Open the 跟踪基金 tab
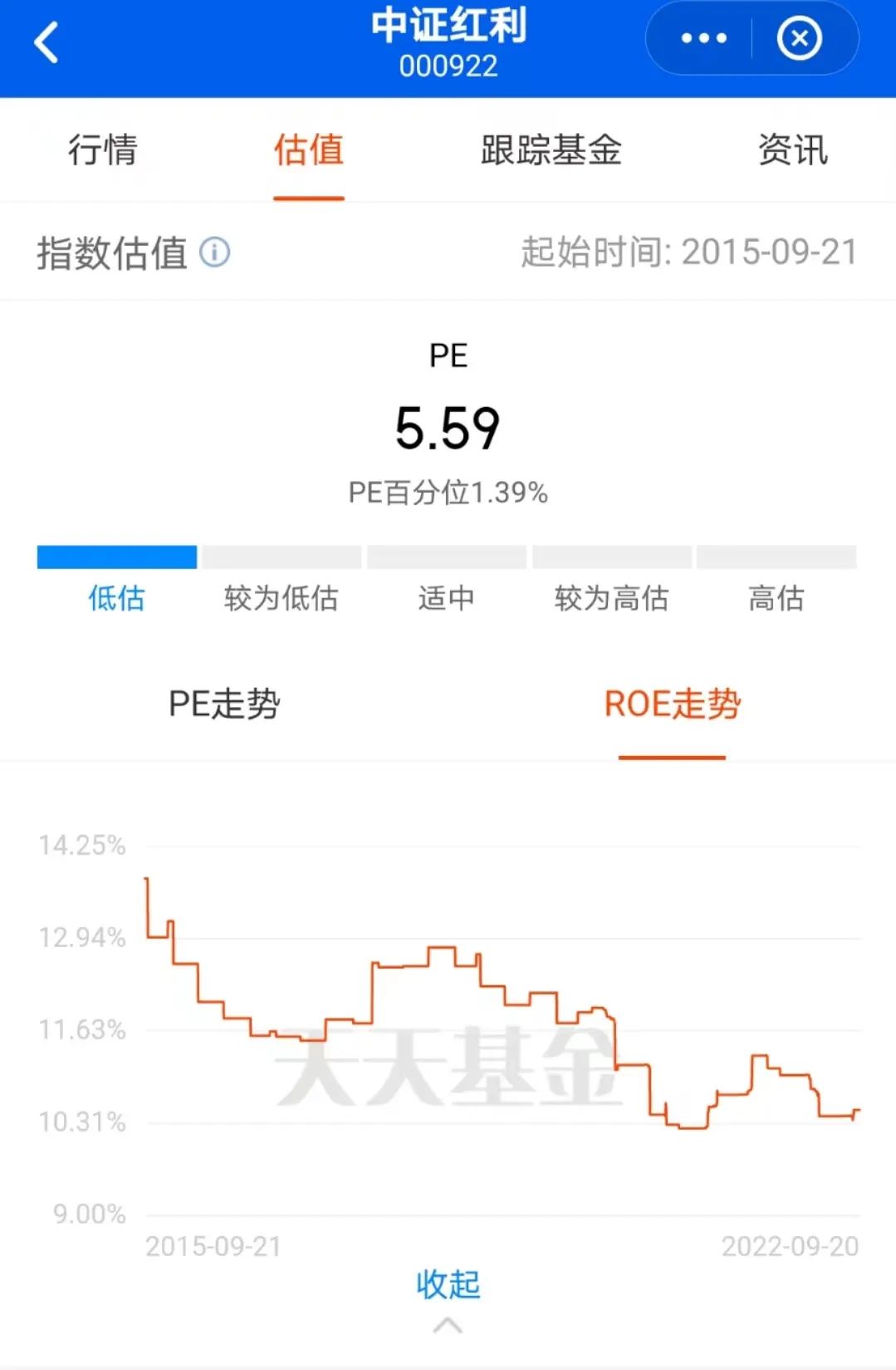Image resolution: width=896 pixels, height=1370 pixels. (551, 150)
